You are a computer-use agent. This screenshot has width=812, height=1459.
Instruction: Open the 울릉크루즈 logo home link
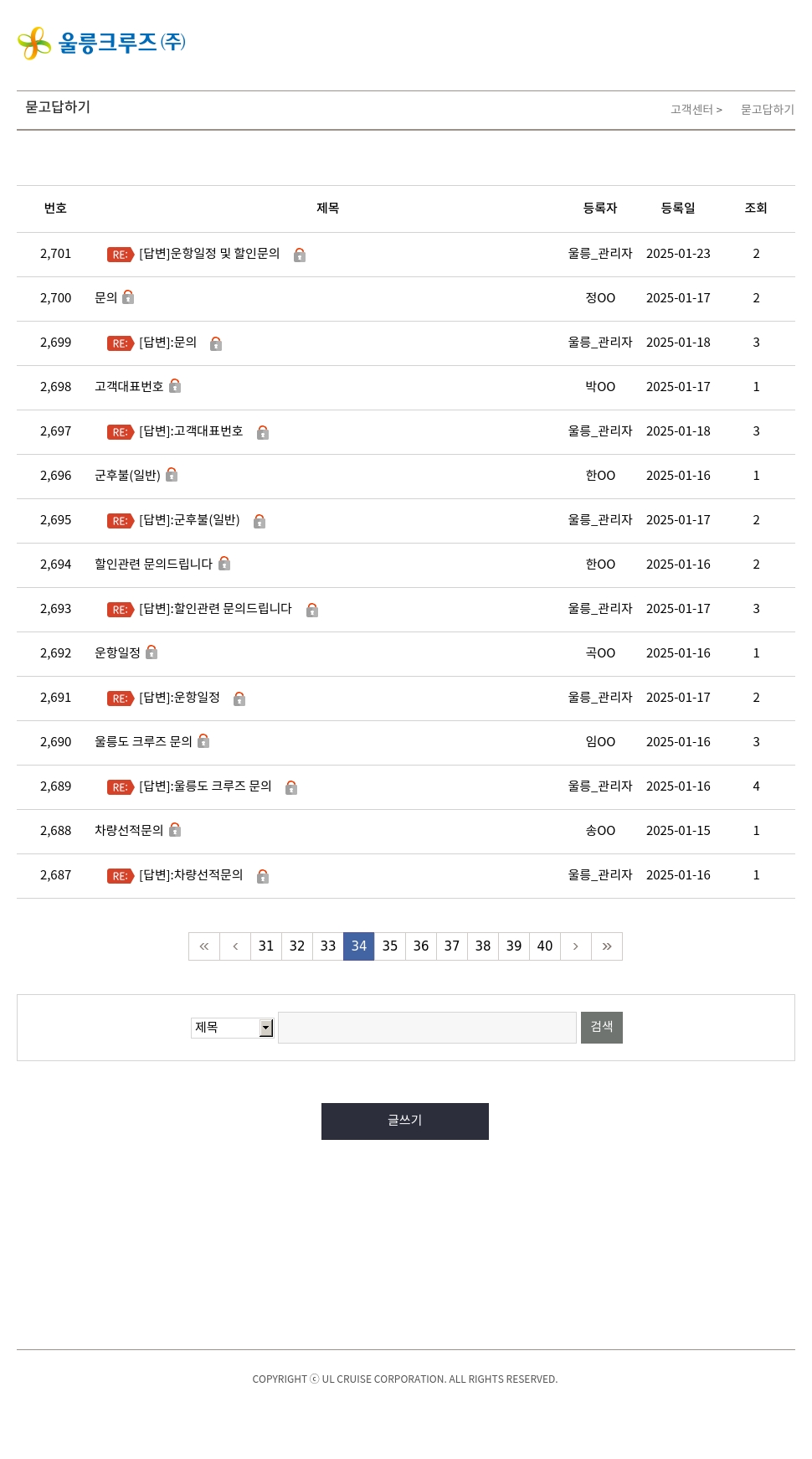(101, 43)
